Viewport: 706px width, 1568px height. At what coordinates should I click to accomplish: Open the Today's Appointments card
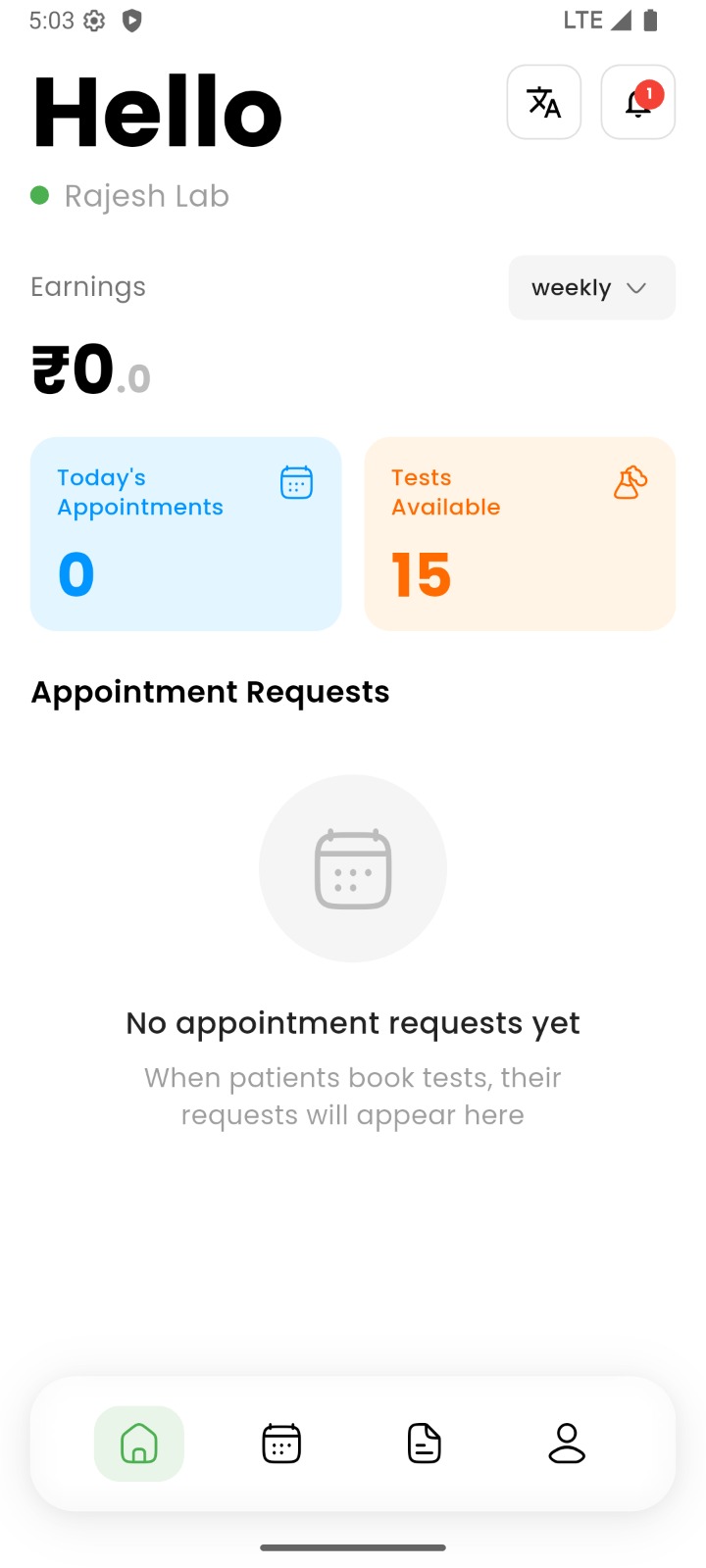tap(185, 533)
